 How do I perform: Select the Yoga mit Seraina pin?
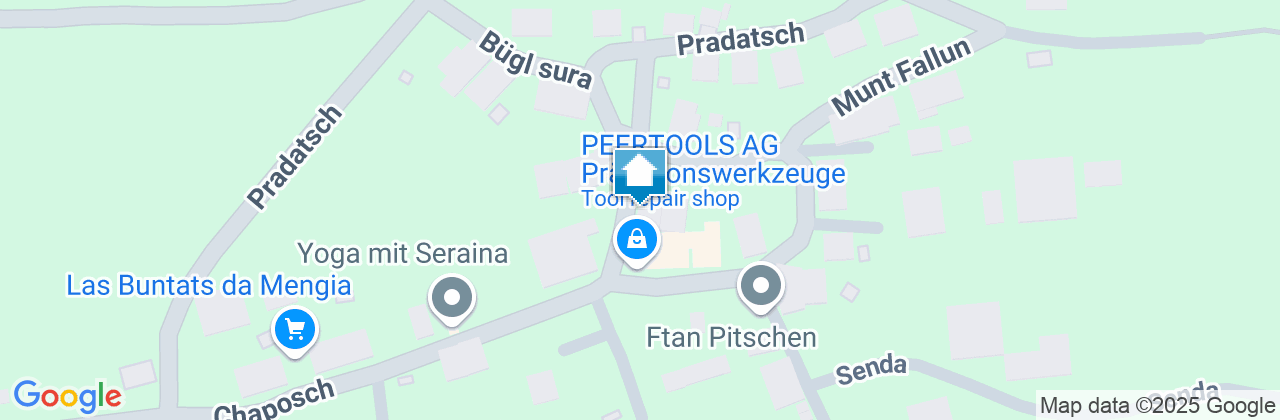pyautogui.click(x=452, y=298)
